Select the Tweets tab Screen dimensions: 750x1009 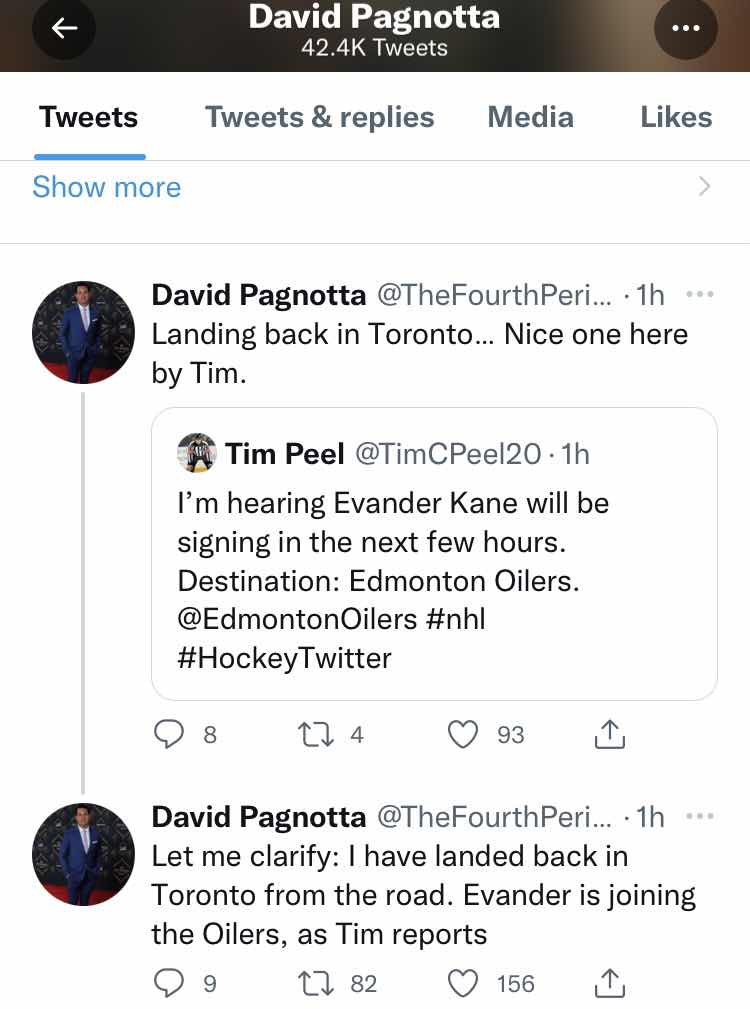pyautogui.click(x=89, y=118)
